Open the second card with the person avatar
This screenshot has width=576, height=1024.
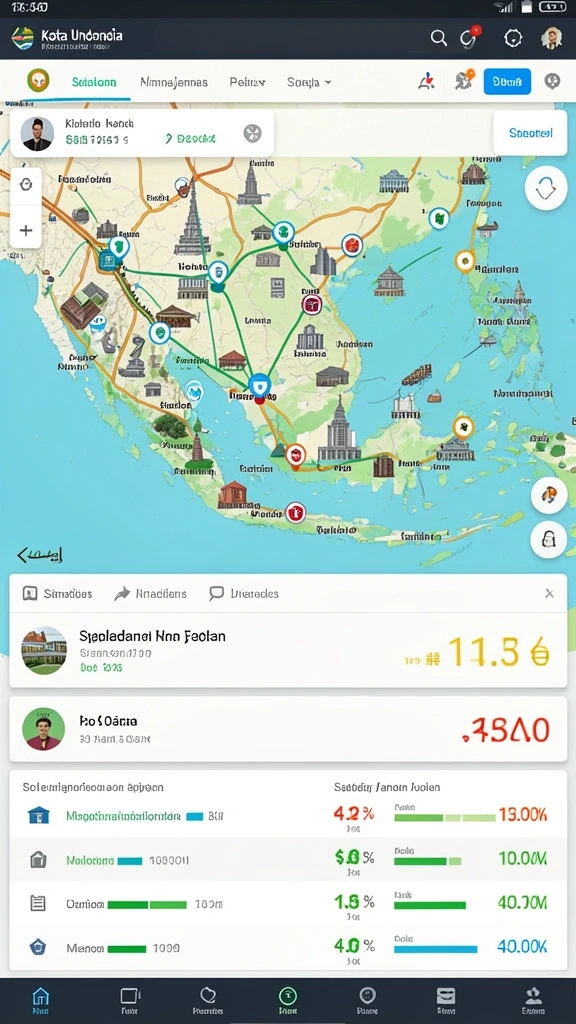click(288, 729)
